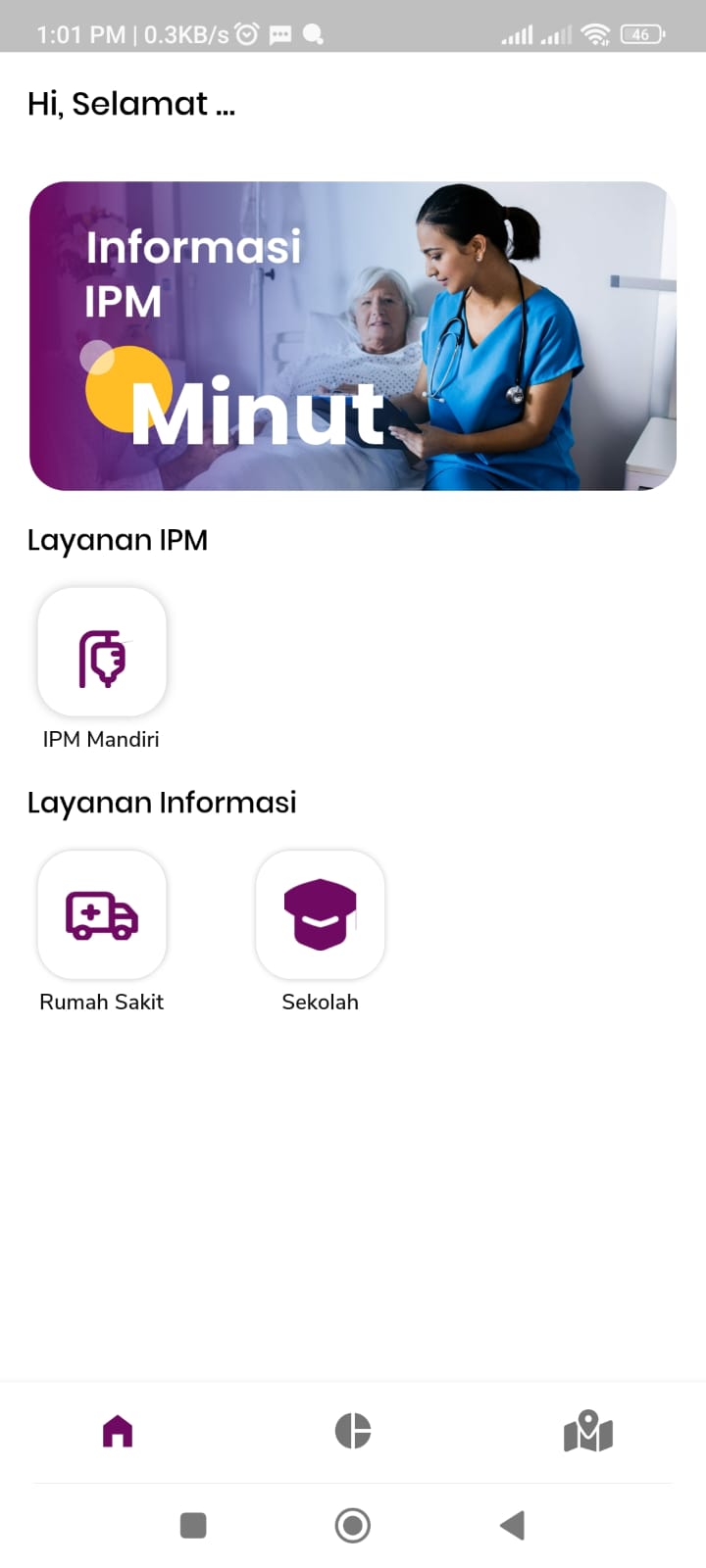Tap the Android recent apps square button
Viewport: 706px width, 1568px height.
(x=193, y=1525)
